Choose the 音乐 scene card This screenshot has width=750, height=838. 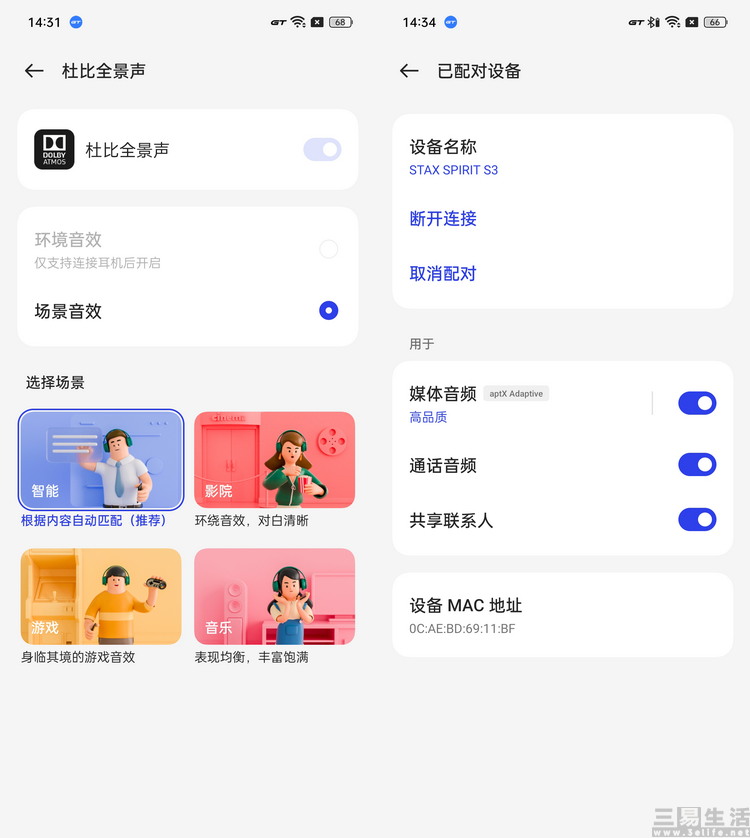[274, 596]
